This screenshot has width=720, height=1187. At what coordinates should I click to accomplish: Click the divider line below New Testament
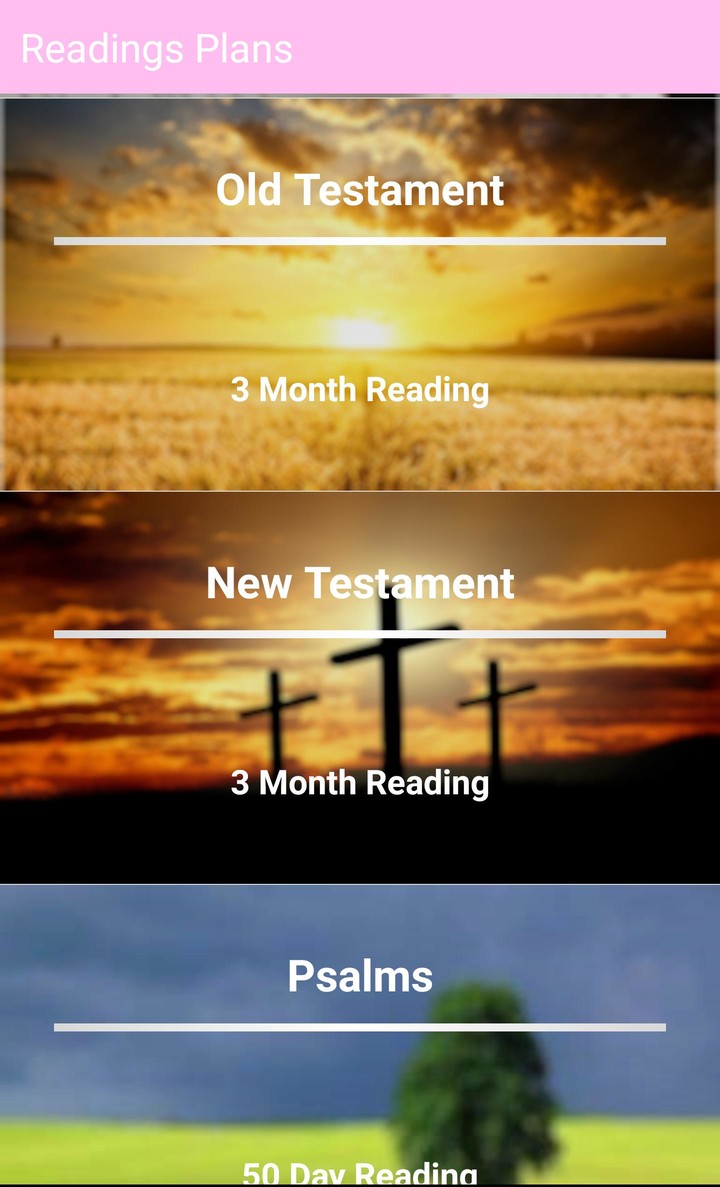click(x=360, y=633)
